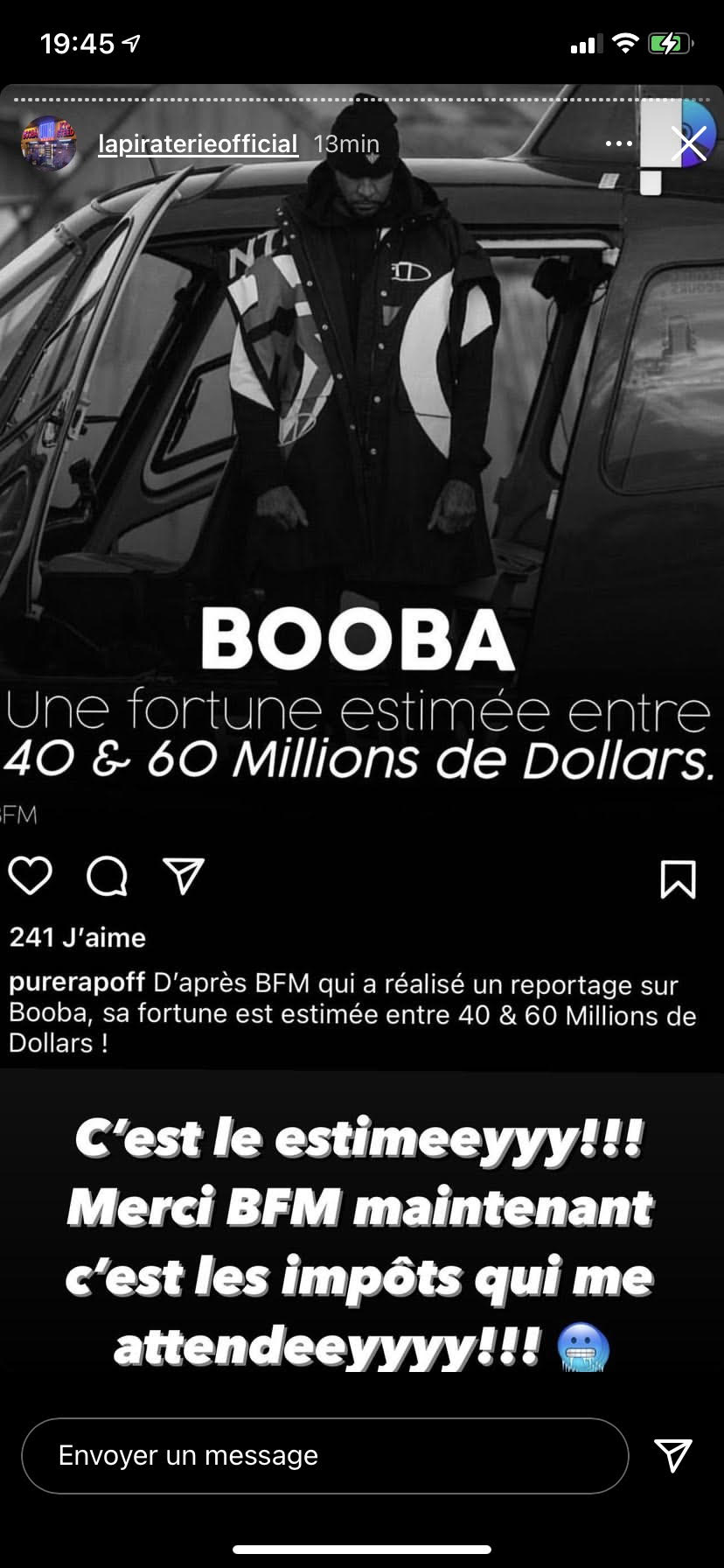724x1568 pixels.
Task: Open the lapiraterieofficial username link
Action: tap(198, 143)
